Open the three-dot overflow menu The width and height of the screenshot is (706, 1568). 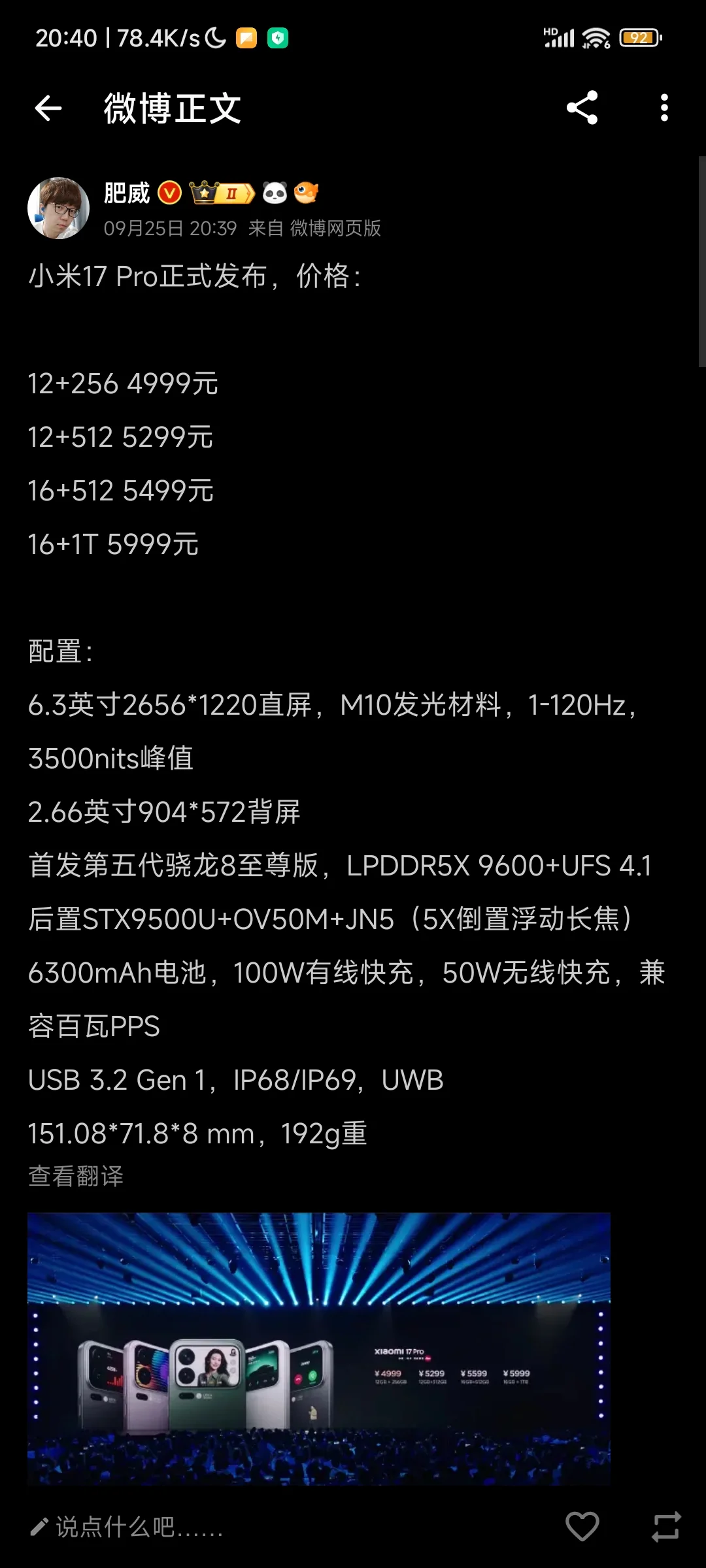coord(664,108)
